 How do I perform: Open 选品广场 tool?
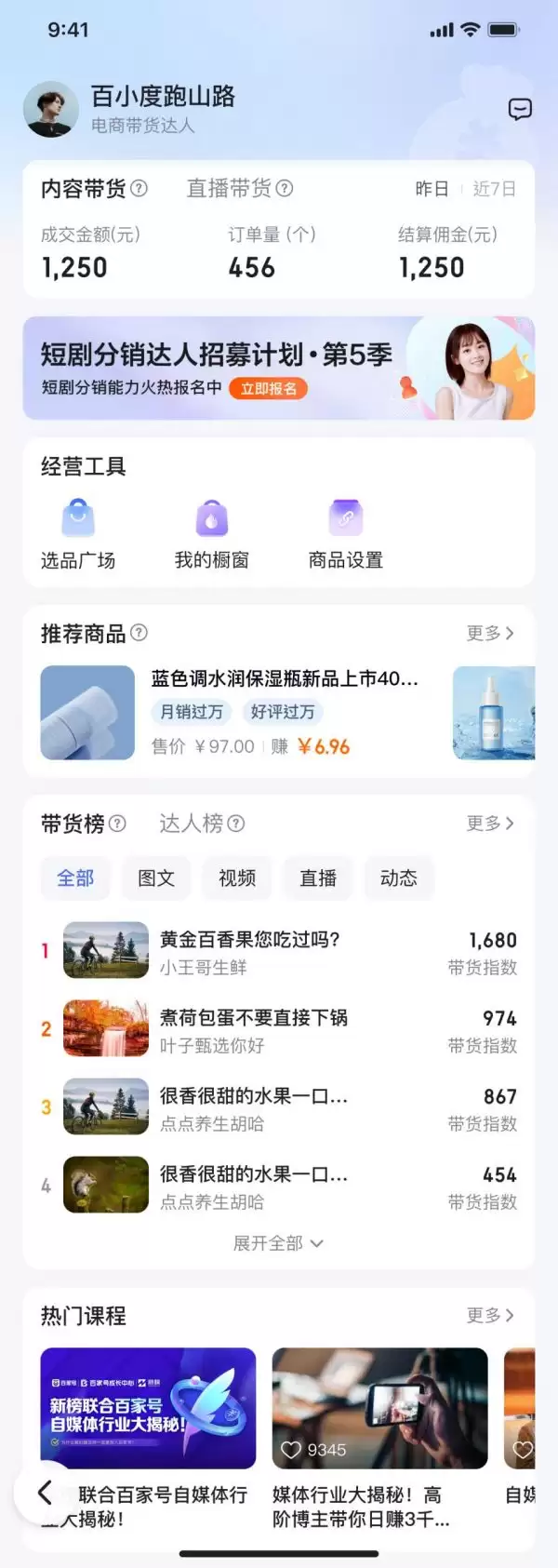point(78,534)
